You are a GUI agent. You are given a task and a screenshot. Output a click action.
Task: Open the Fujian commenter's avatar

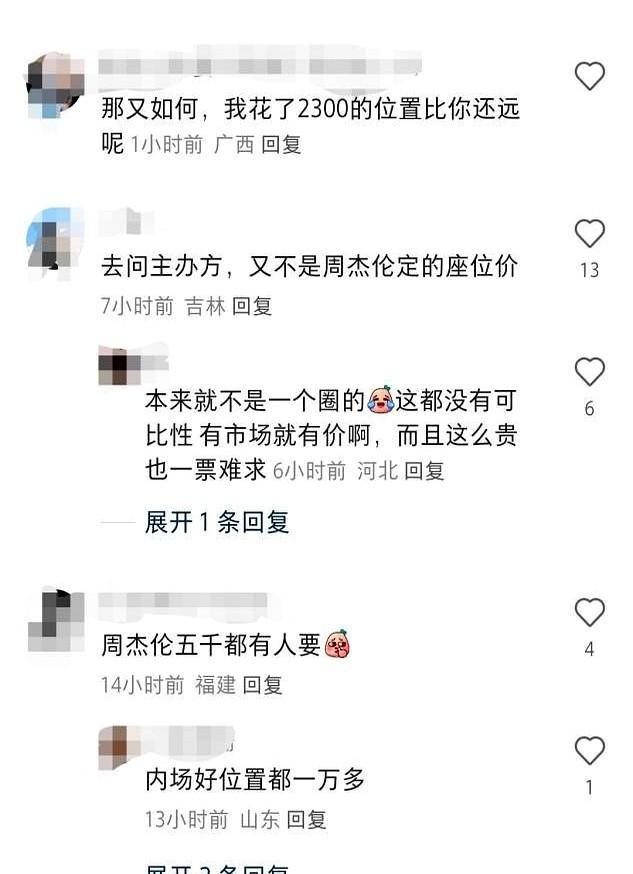pos(50,620)
